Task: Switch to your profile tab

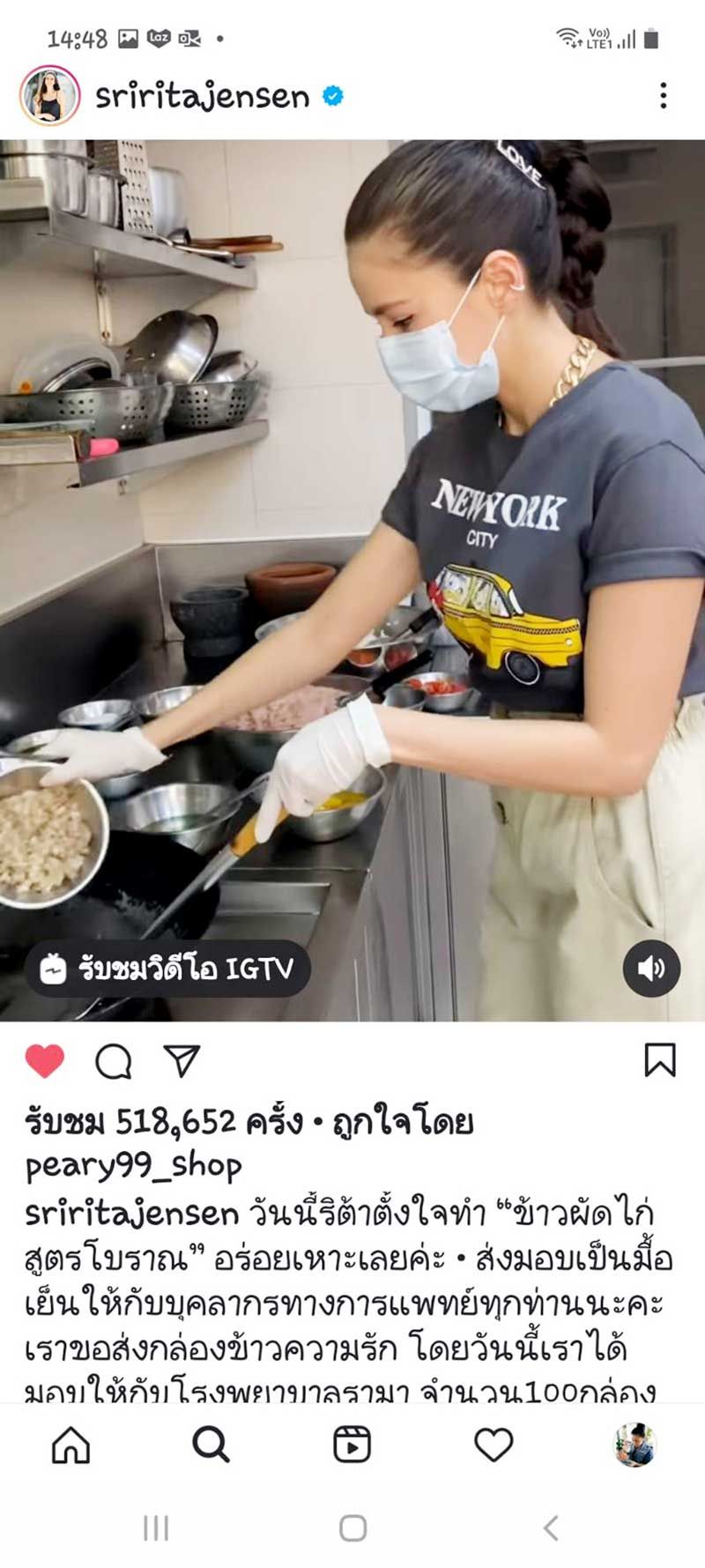Action: pos(634,1445)
